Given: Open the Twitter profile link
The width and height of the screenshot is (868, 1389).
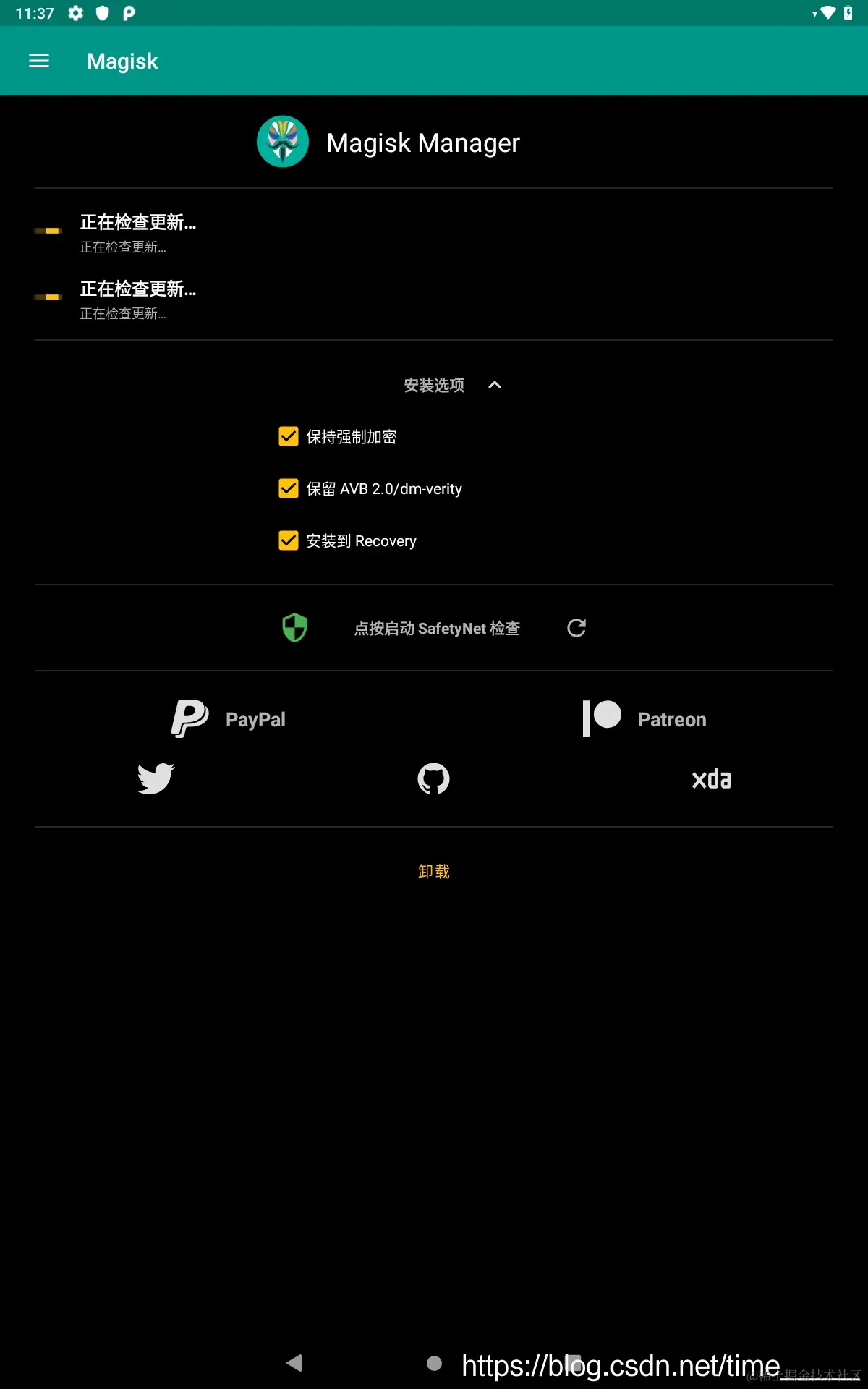Looking at the screenshot, I should 156,778.
